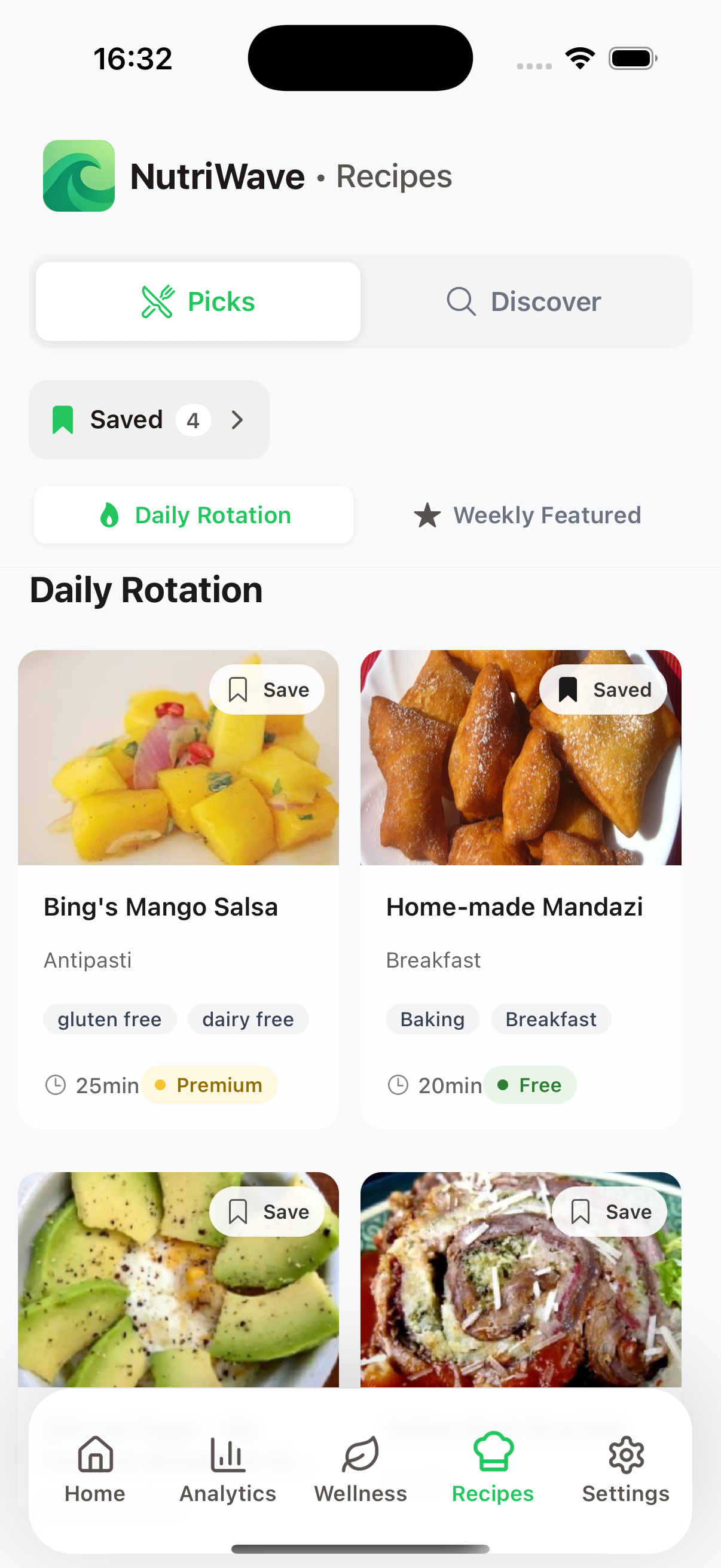Screen dimensions: 721x1568
Task: Click the bookmark icon on Saved pill
Action: tap(63, 419)
